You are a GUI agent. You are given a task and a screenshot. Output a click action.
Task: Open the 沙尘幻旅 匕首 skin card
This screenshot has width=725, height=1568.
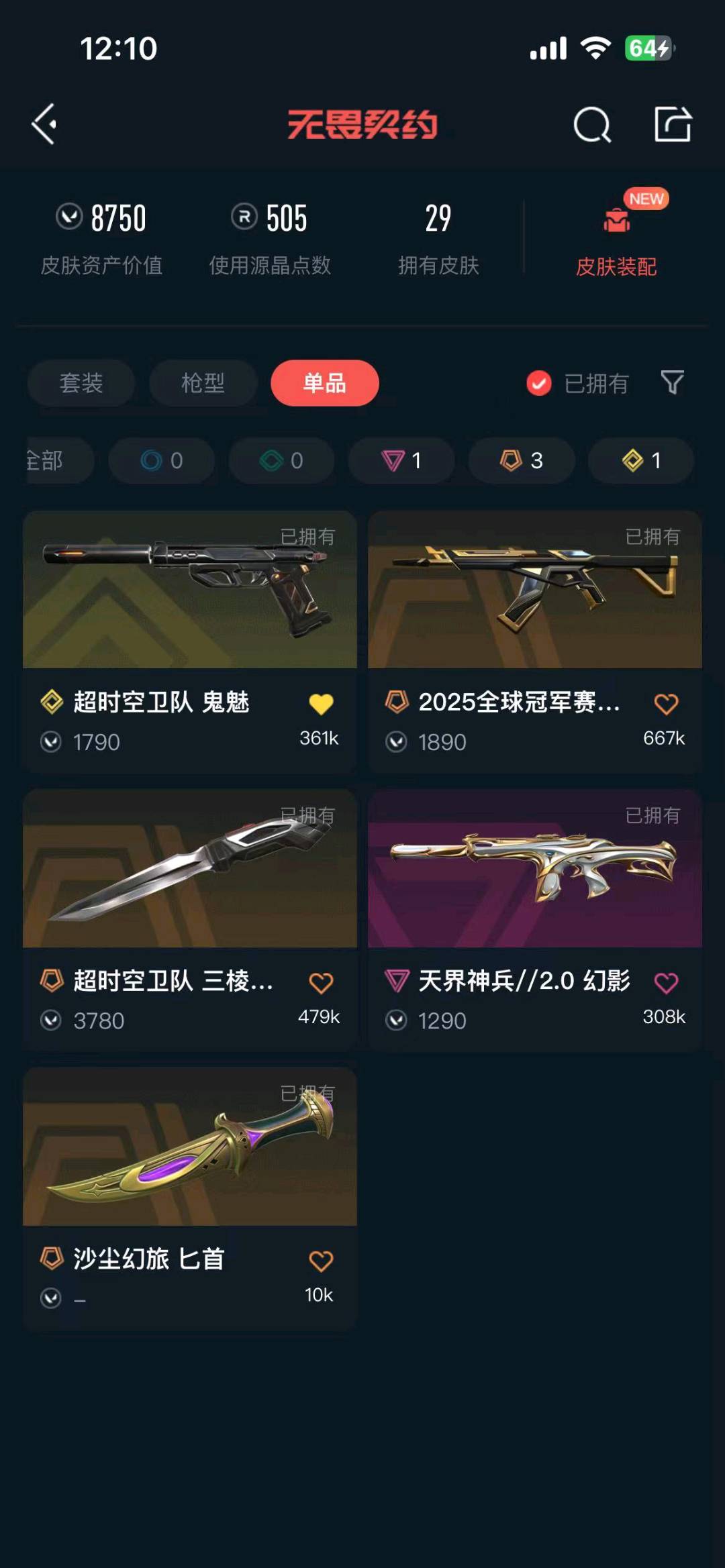point(189,1147)
